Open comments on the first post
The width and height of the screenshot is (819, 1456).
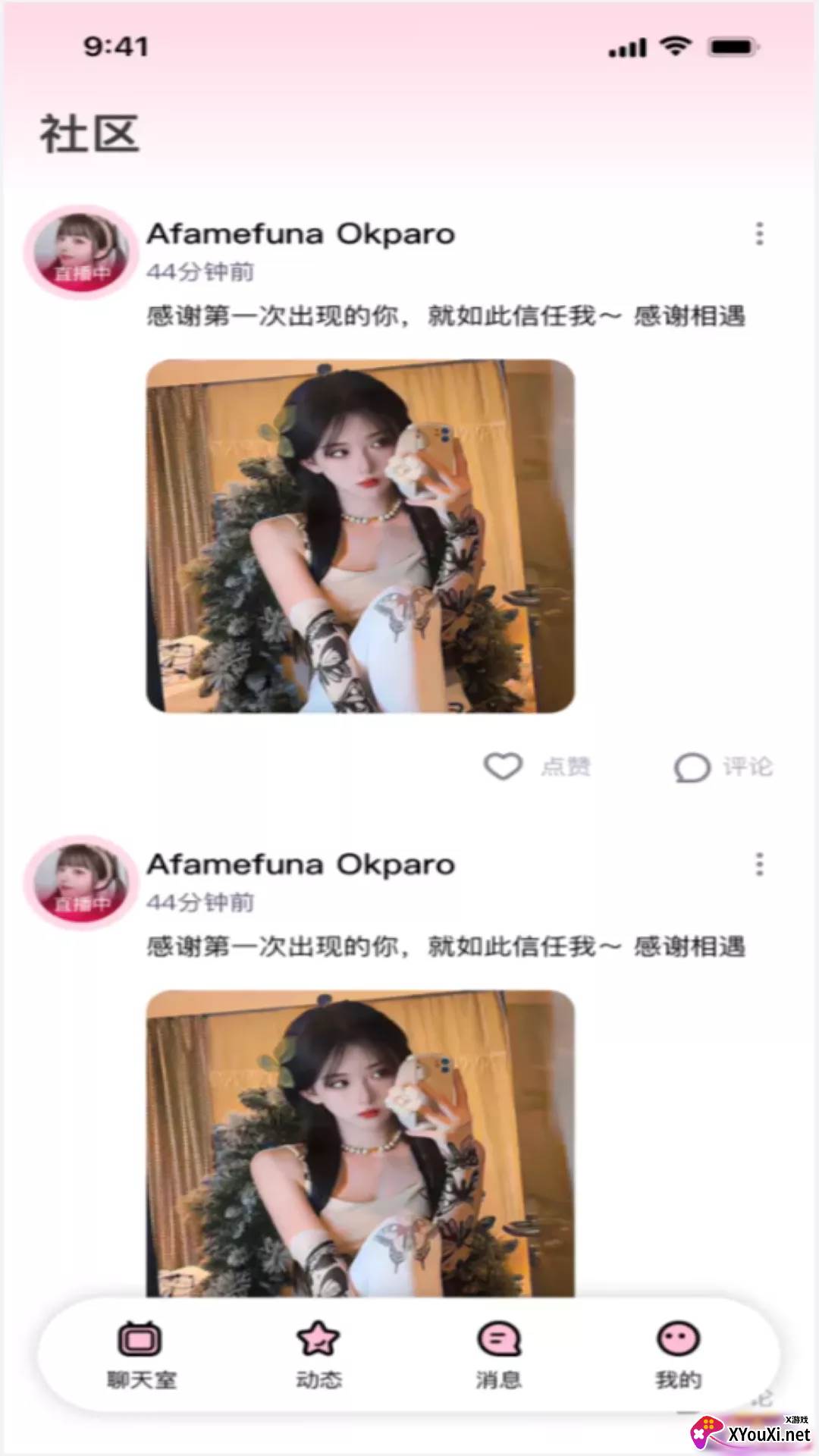click(x=692, y=767)
